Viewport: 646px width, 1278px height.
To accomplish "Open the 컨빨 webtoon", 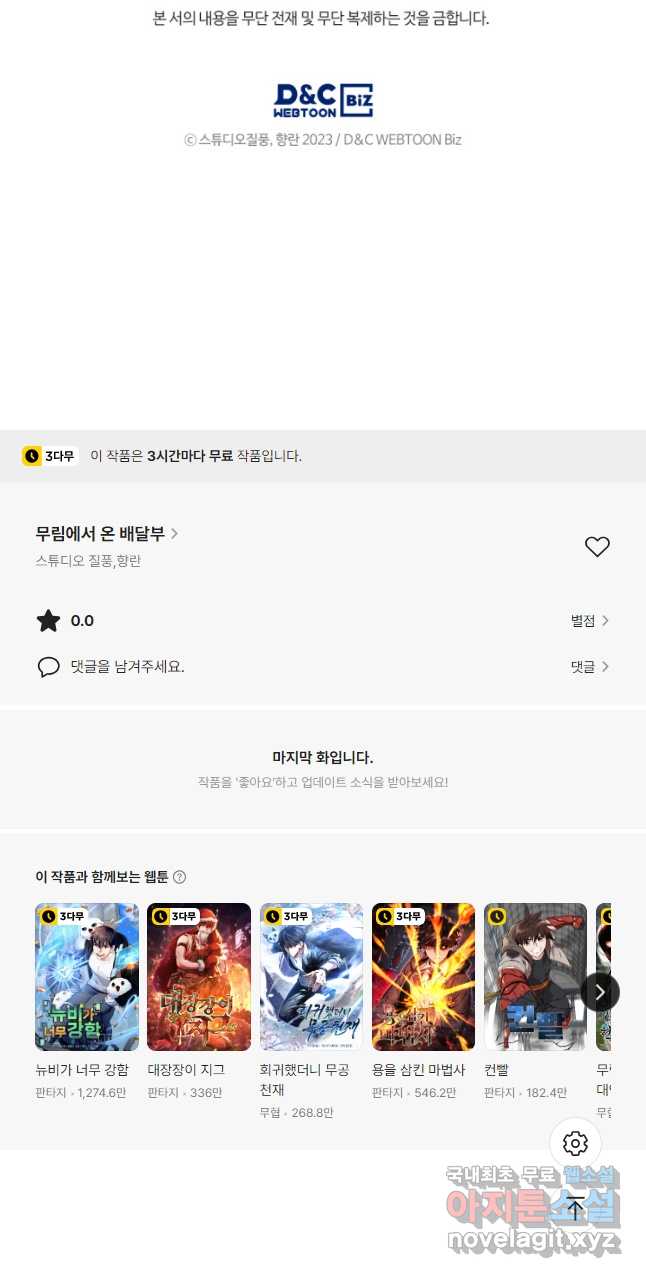I will click(535, 976).
